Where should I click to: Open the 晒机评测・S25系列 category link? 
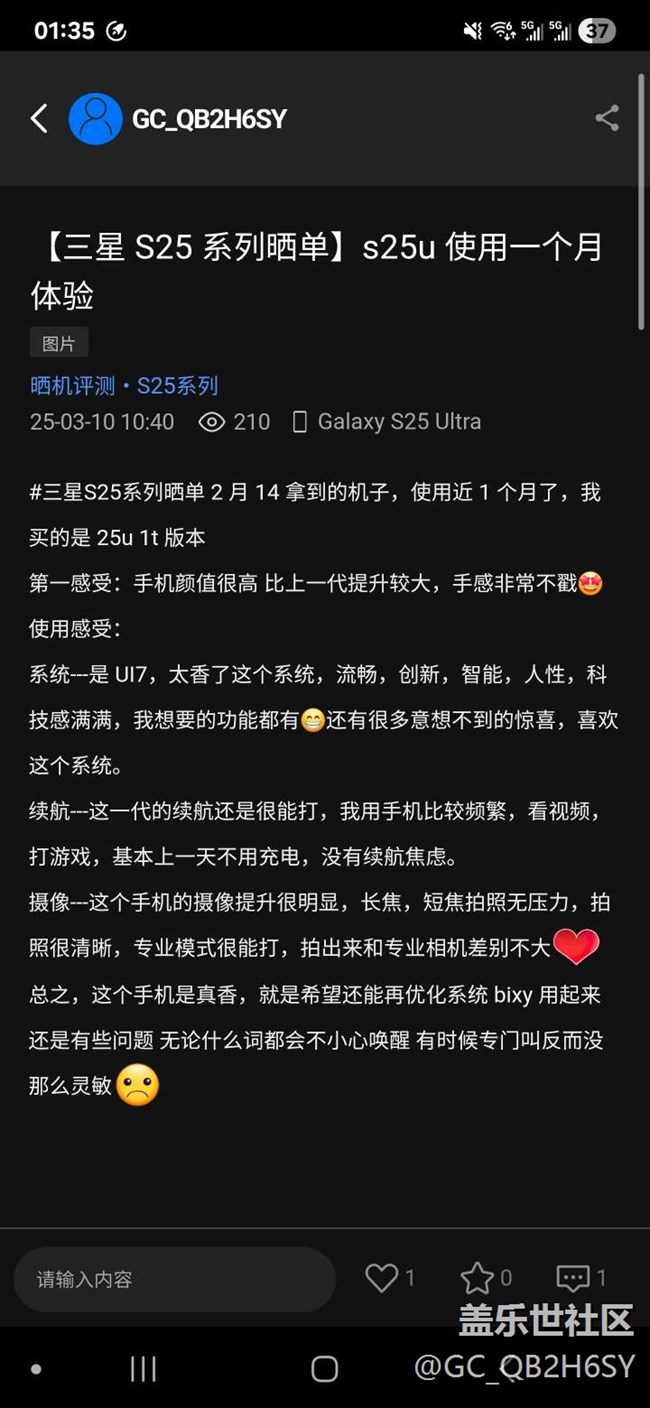(x=124, y=386)
